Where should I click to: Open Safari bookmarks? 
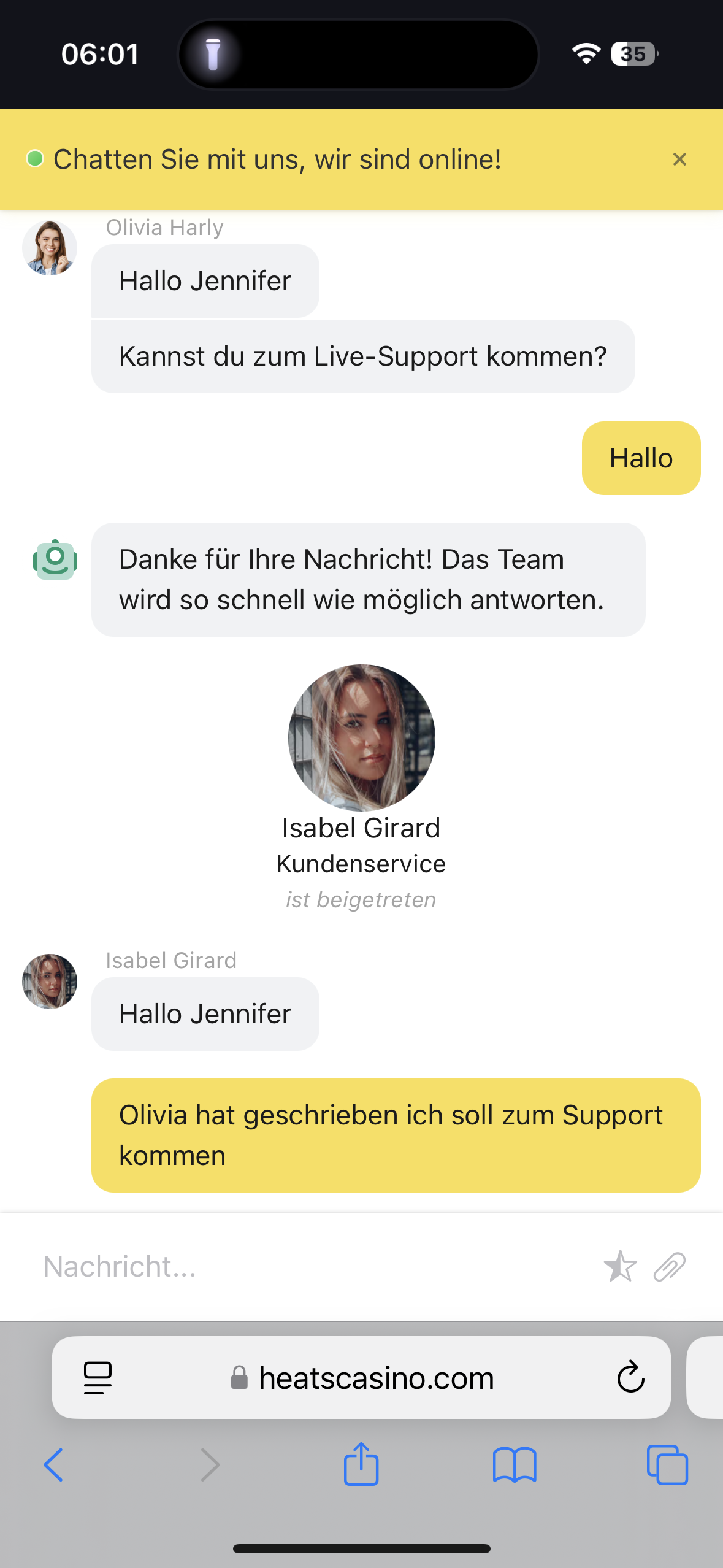coord(514,1465)
